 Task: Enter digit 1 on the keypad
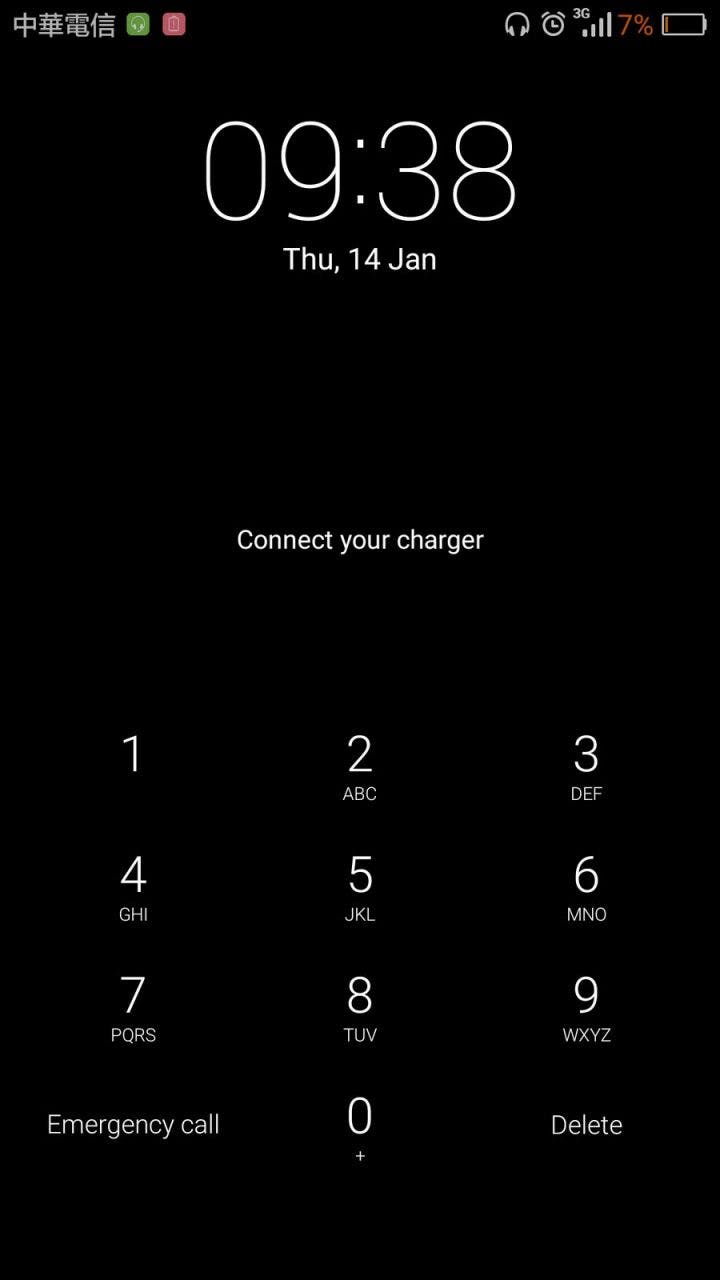(x=133, y=765)
